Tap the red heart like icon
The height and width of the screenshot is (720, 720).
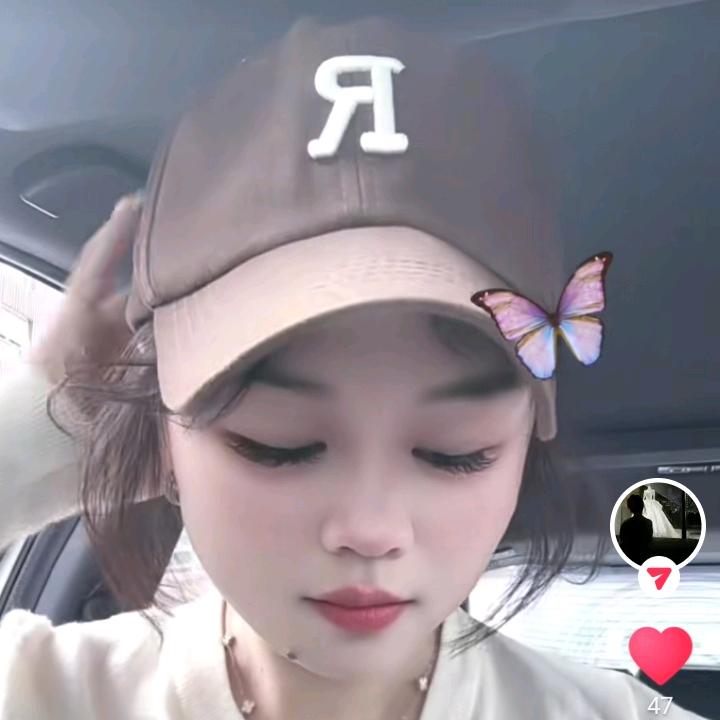660,654
